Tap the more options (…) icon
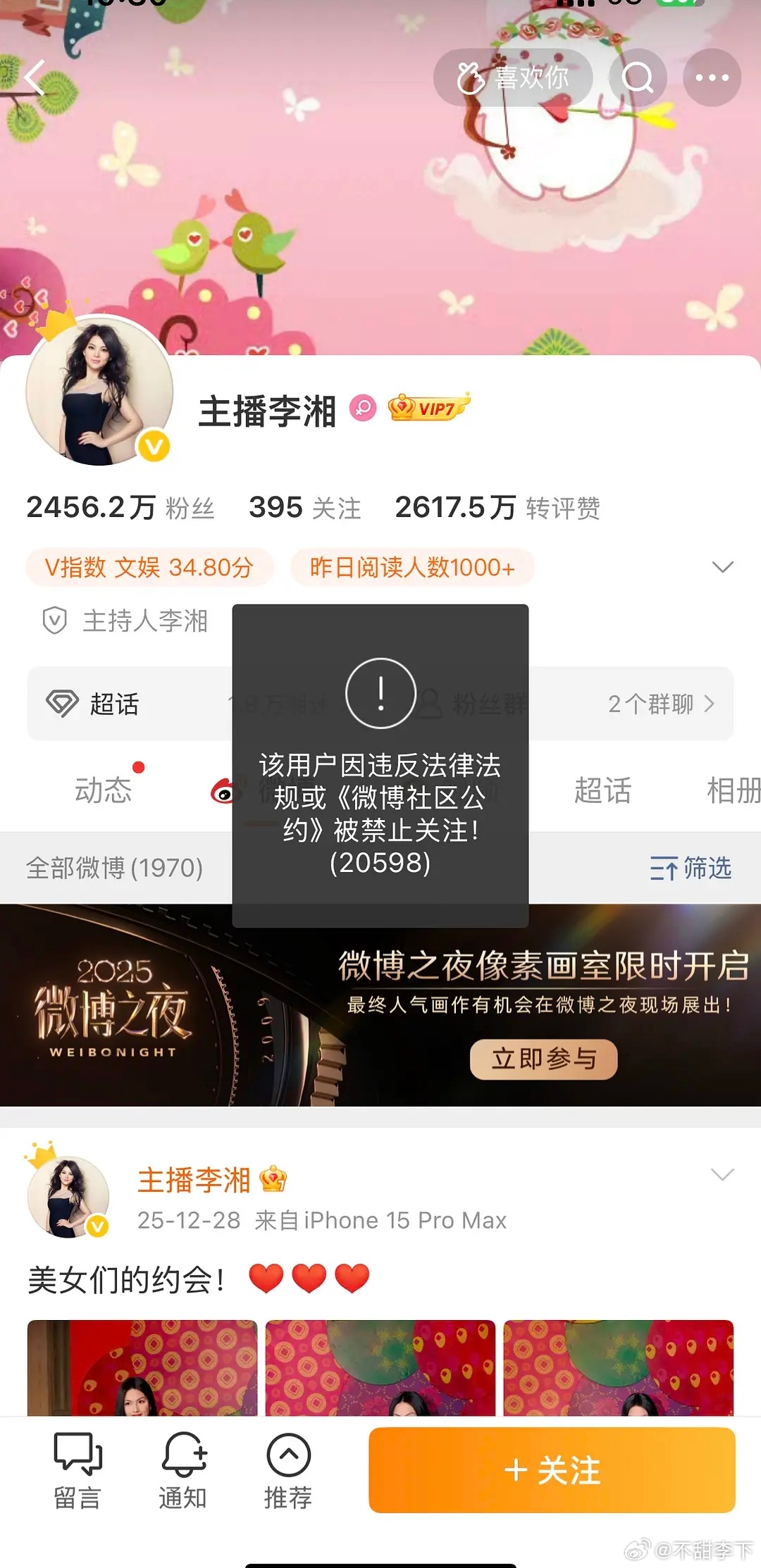Screen dimensions: 761x1568 [x=711, y=78]
